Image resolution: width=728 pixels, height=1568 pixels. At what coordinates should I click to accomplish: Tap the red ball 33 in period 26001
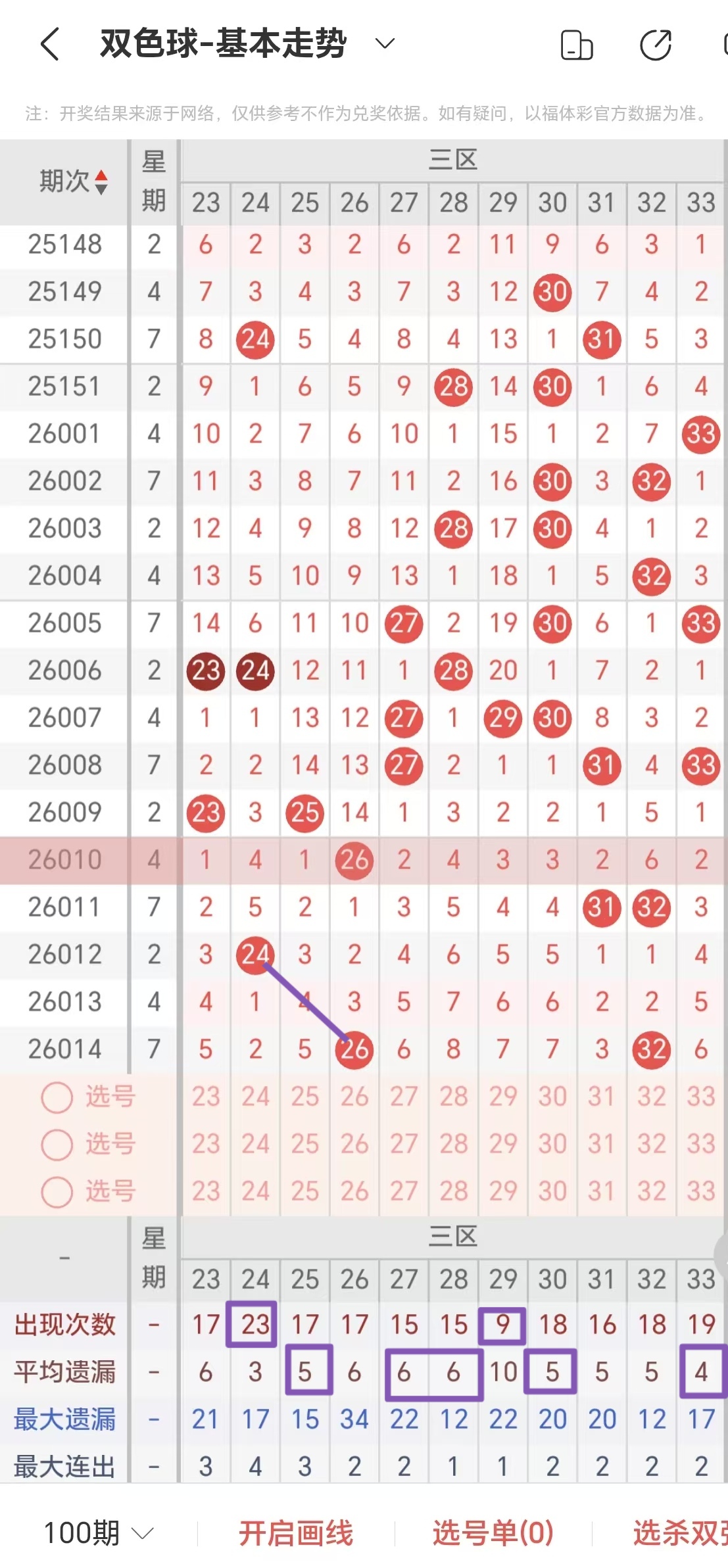(x=700, y=433)
